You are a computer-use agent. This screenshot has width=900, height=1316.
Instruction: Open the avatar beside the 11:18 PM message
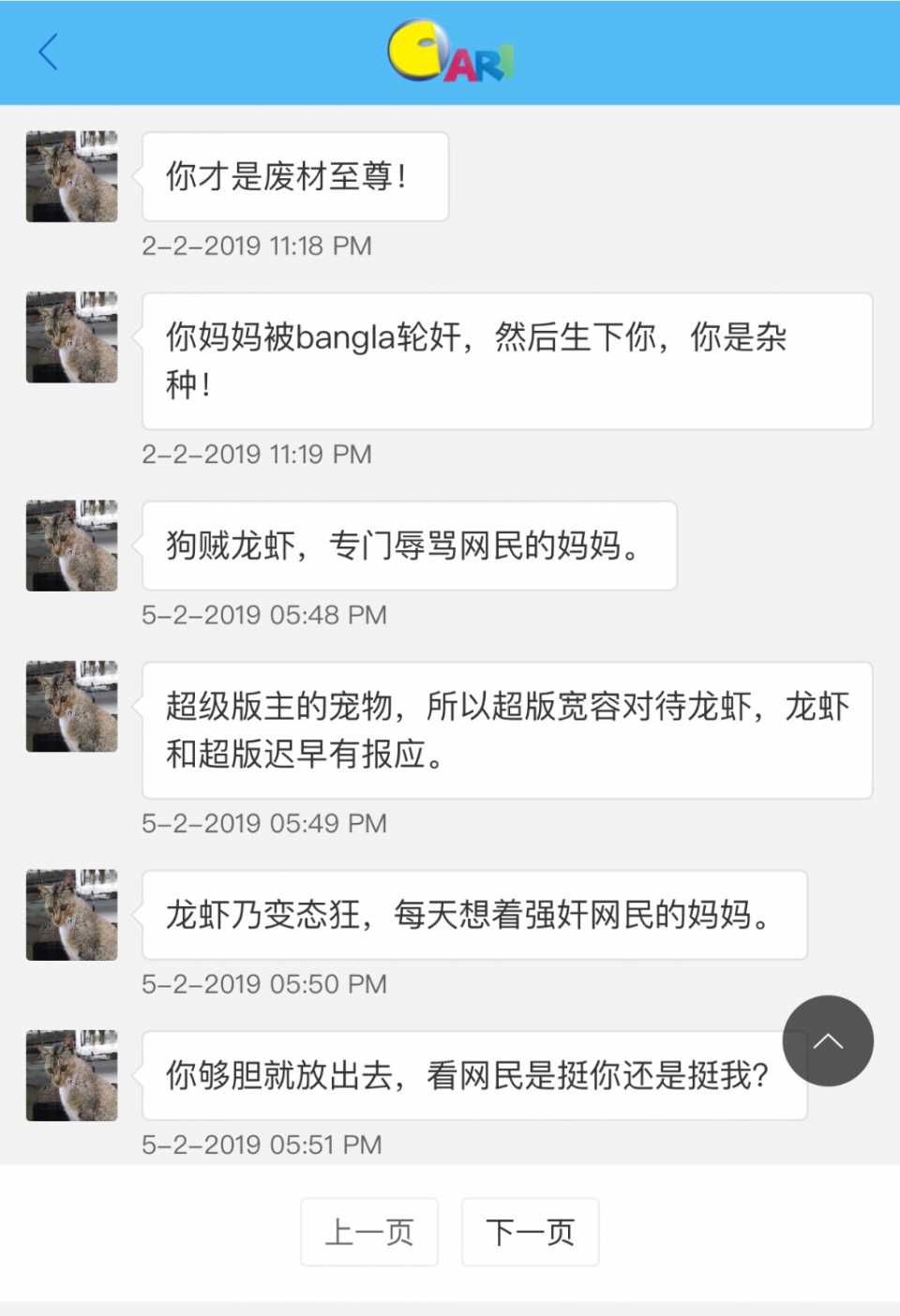click(72, 176)
